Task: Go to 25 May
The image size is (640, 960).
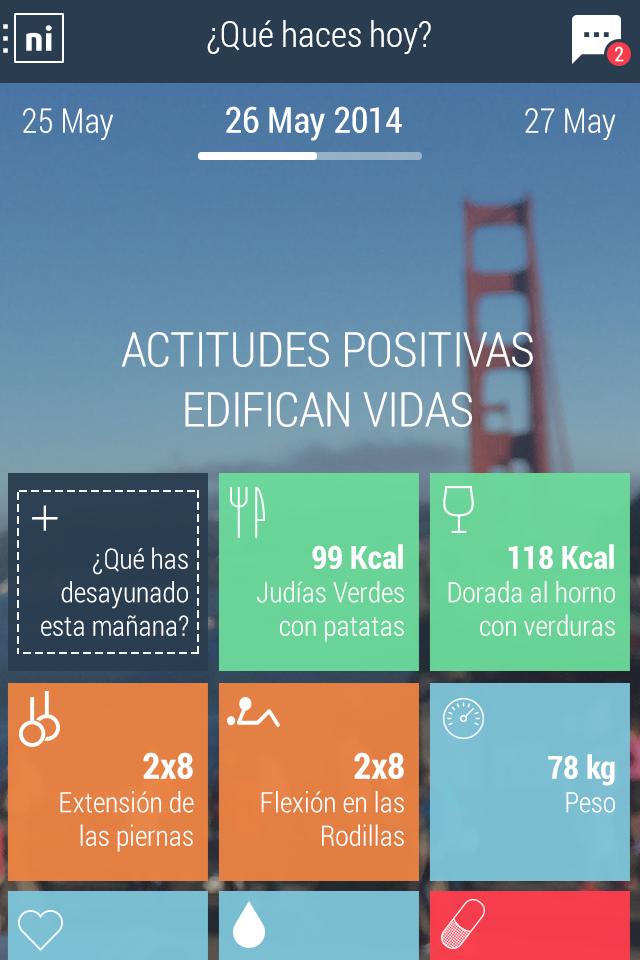Action: click(x=68, y=122)
